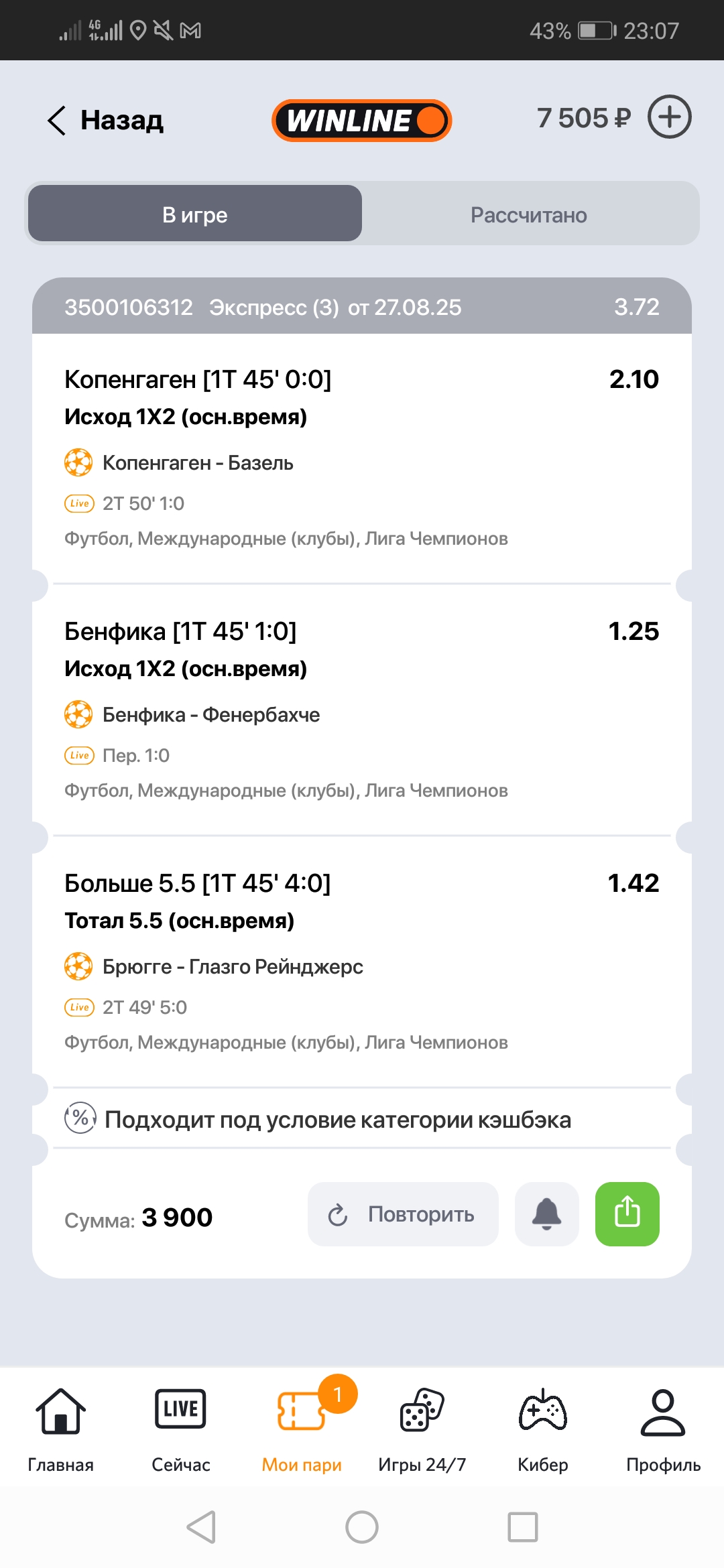
Task: Enable notifications with the bell icon
Action: pyautogui.click(x=546, y=1214)
